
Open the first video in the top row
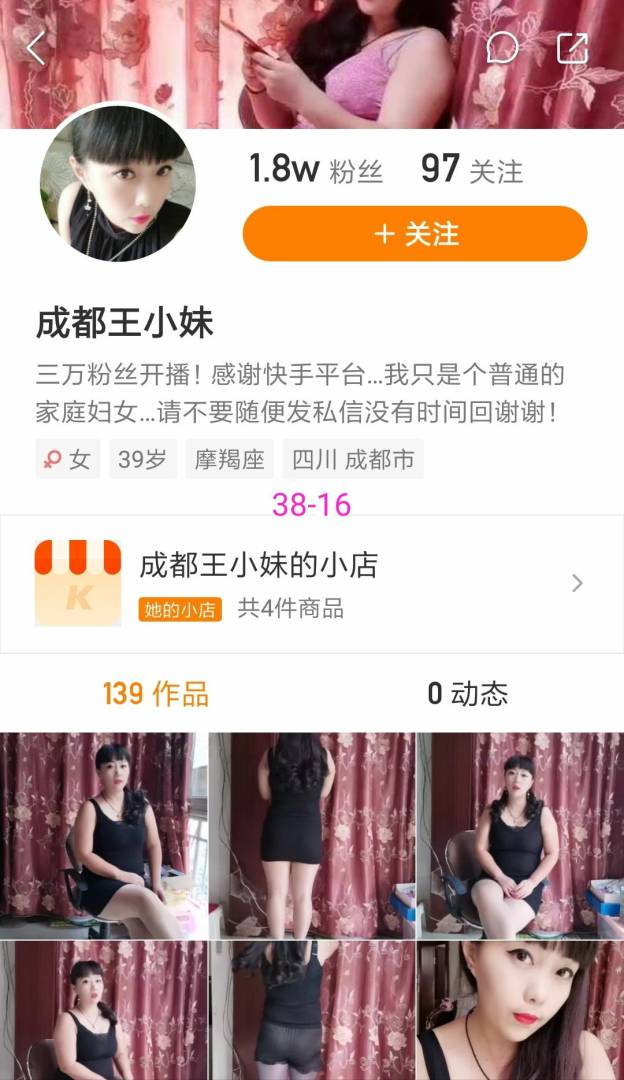pos(103,835)
